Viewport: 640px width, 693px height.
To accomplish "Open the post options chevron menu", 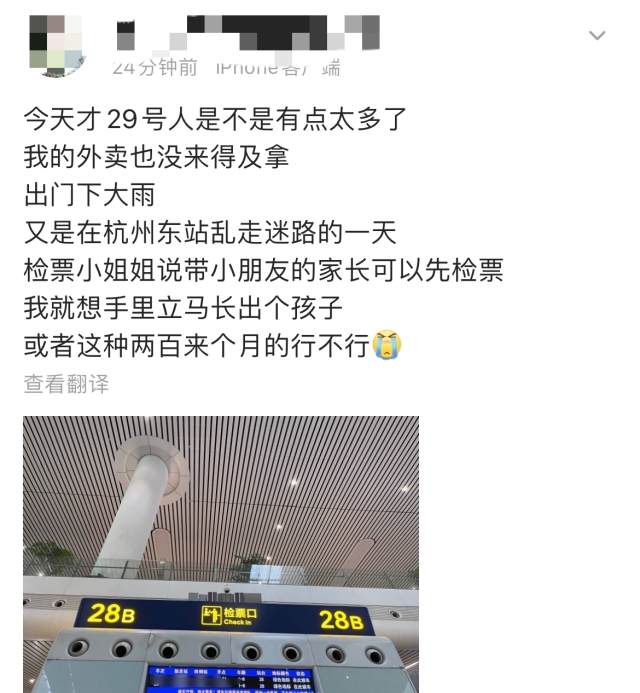I will coord(597,36).
